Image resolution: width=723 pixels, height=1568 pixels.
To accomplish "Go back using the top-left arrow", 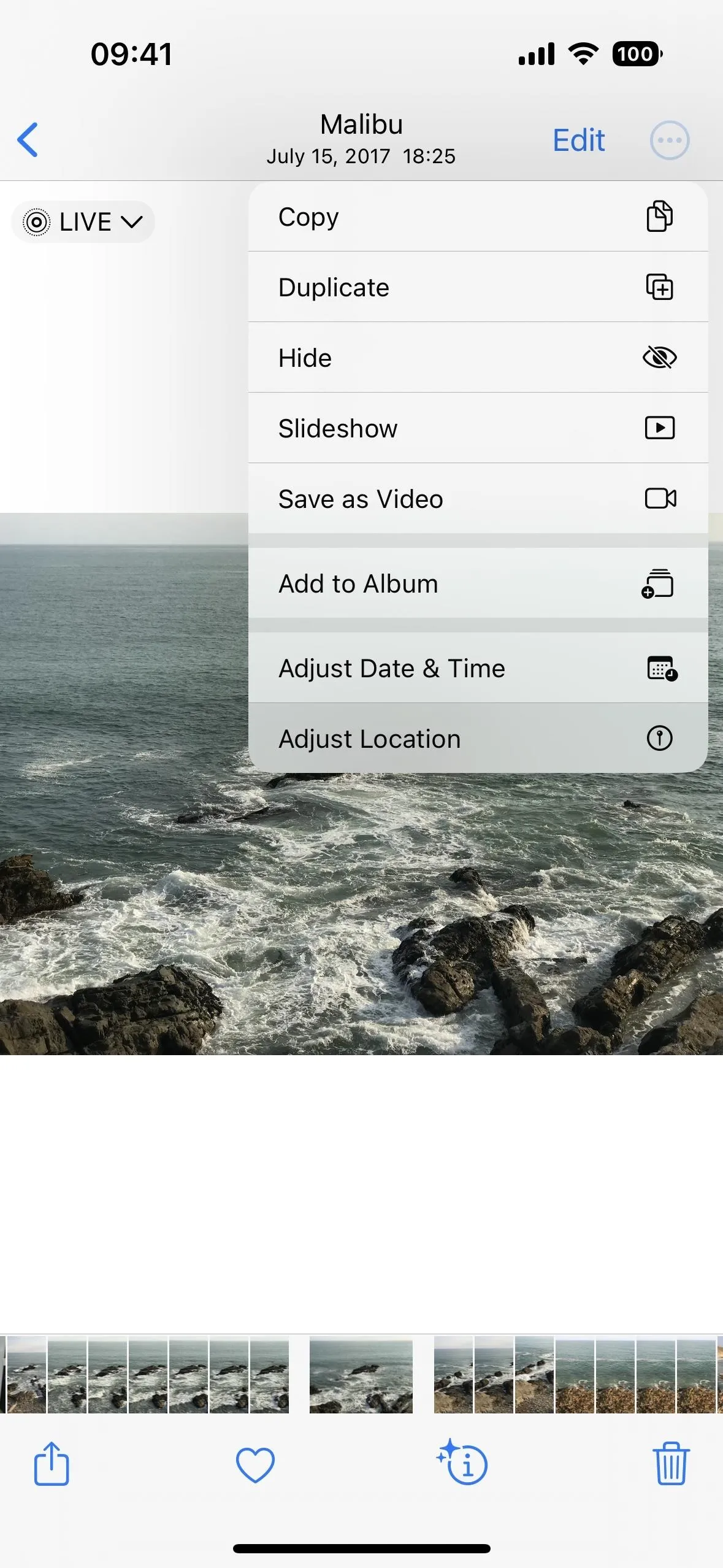I will click(x=28, y=140).
